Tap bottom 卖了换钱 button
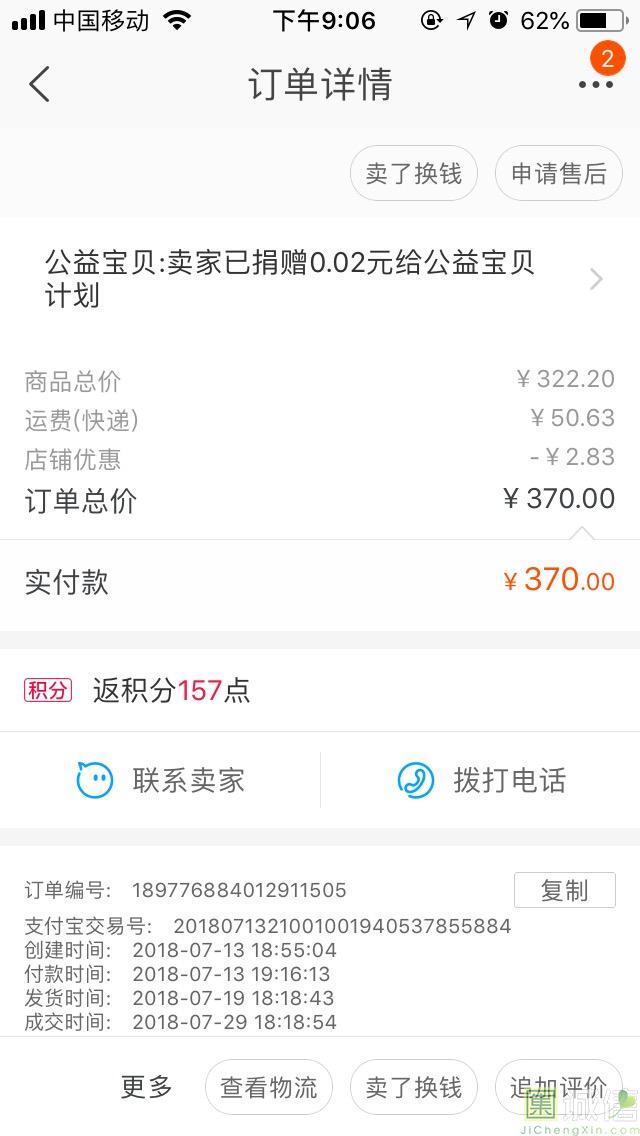 414,1087
